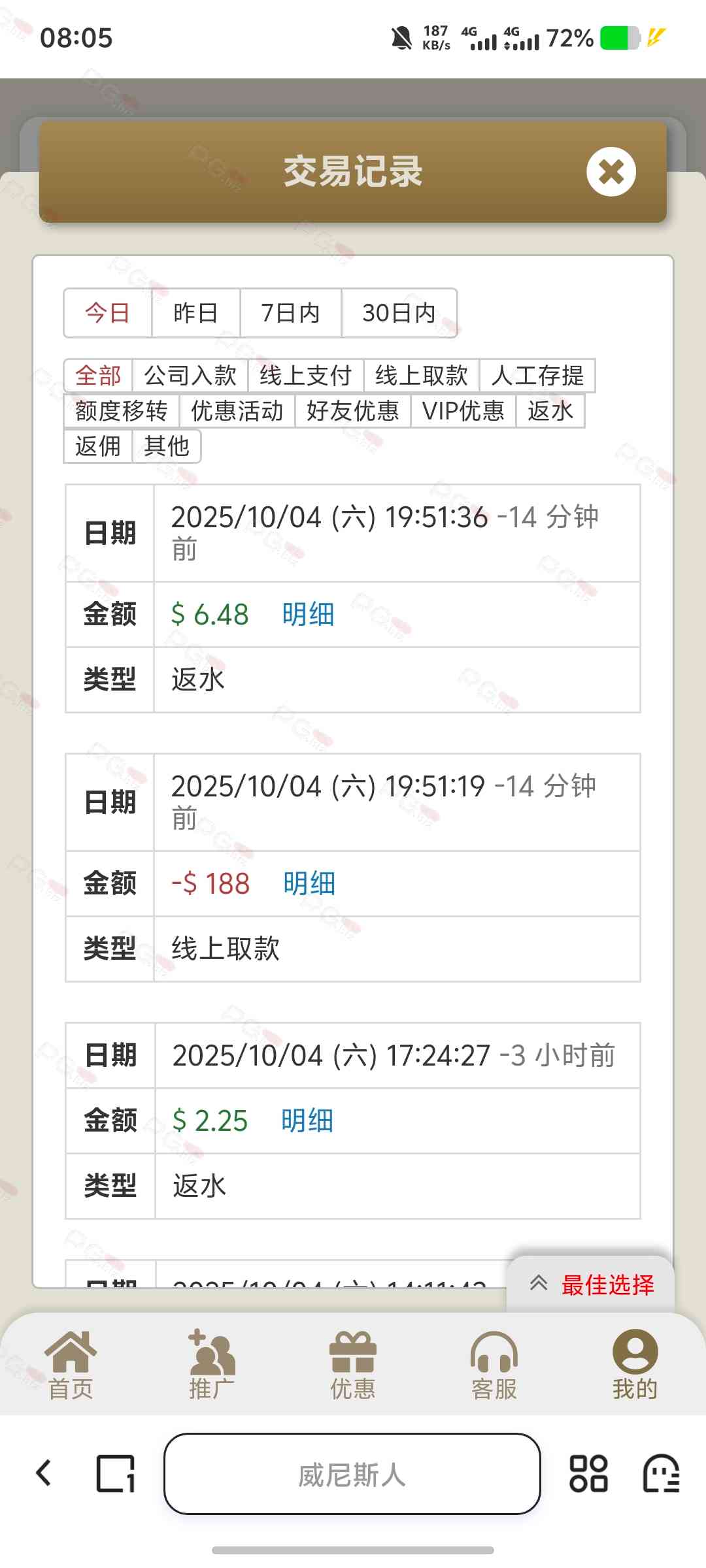This screenshot has width=706, height=1568.
Task: Filter records by 额度移转
Action: tap(122, 411)
